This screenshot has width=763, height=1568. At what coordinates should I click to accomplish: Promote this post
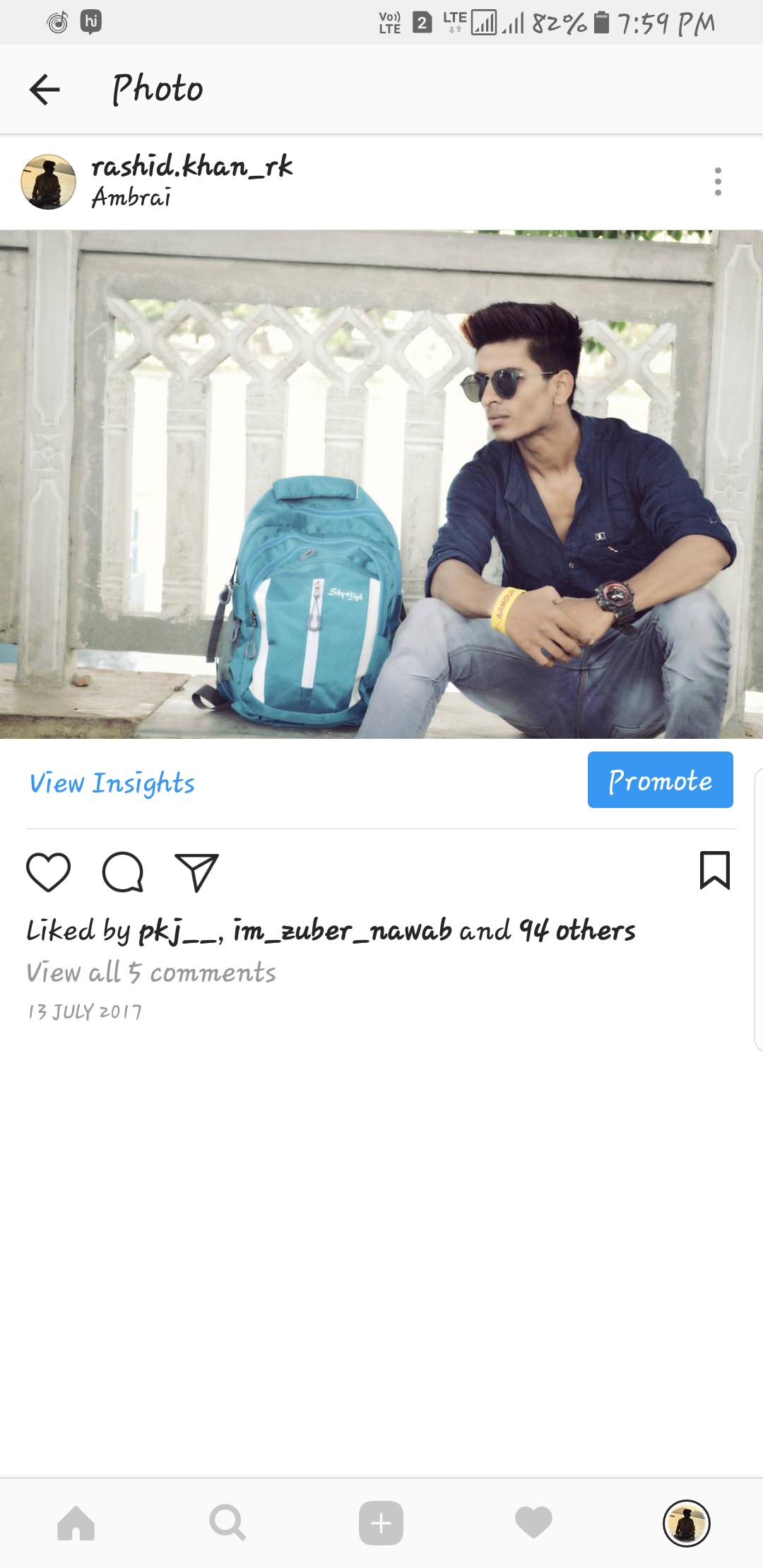tap(660, 780)
